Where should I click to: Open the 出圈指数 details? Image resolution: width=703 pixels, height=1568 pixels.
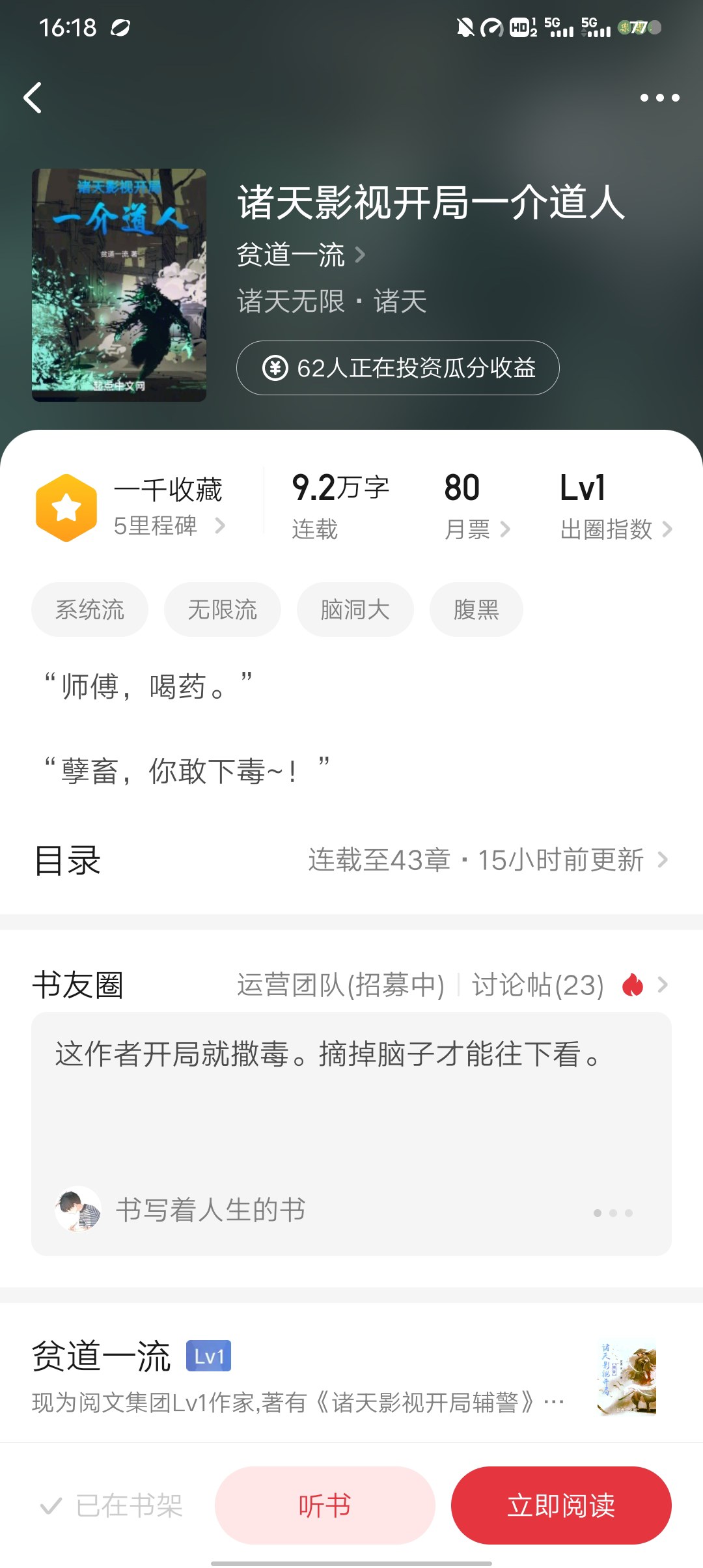tap(614, 507)
